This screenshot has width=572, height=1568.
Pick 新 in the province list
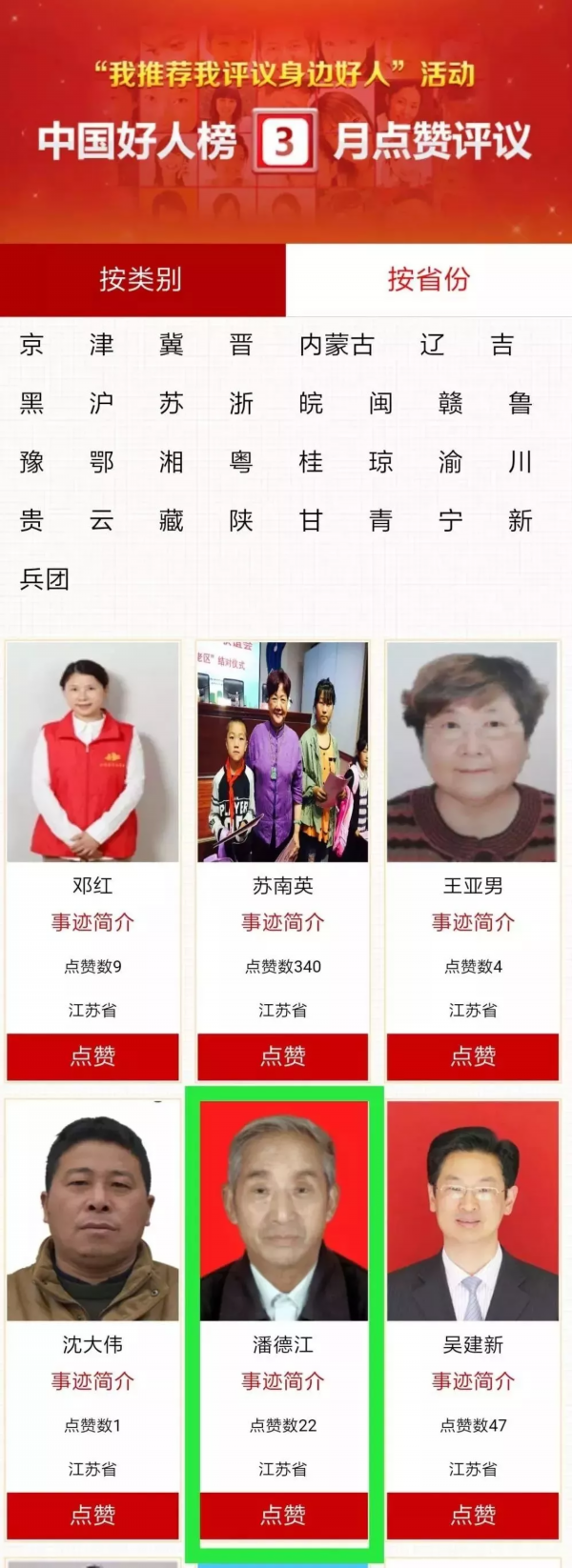[520, 521]
